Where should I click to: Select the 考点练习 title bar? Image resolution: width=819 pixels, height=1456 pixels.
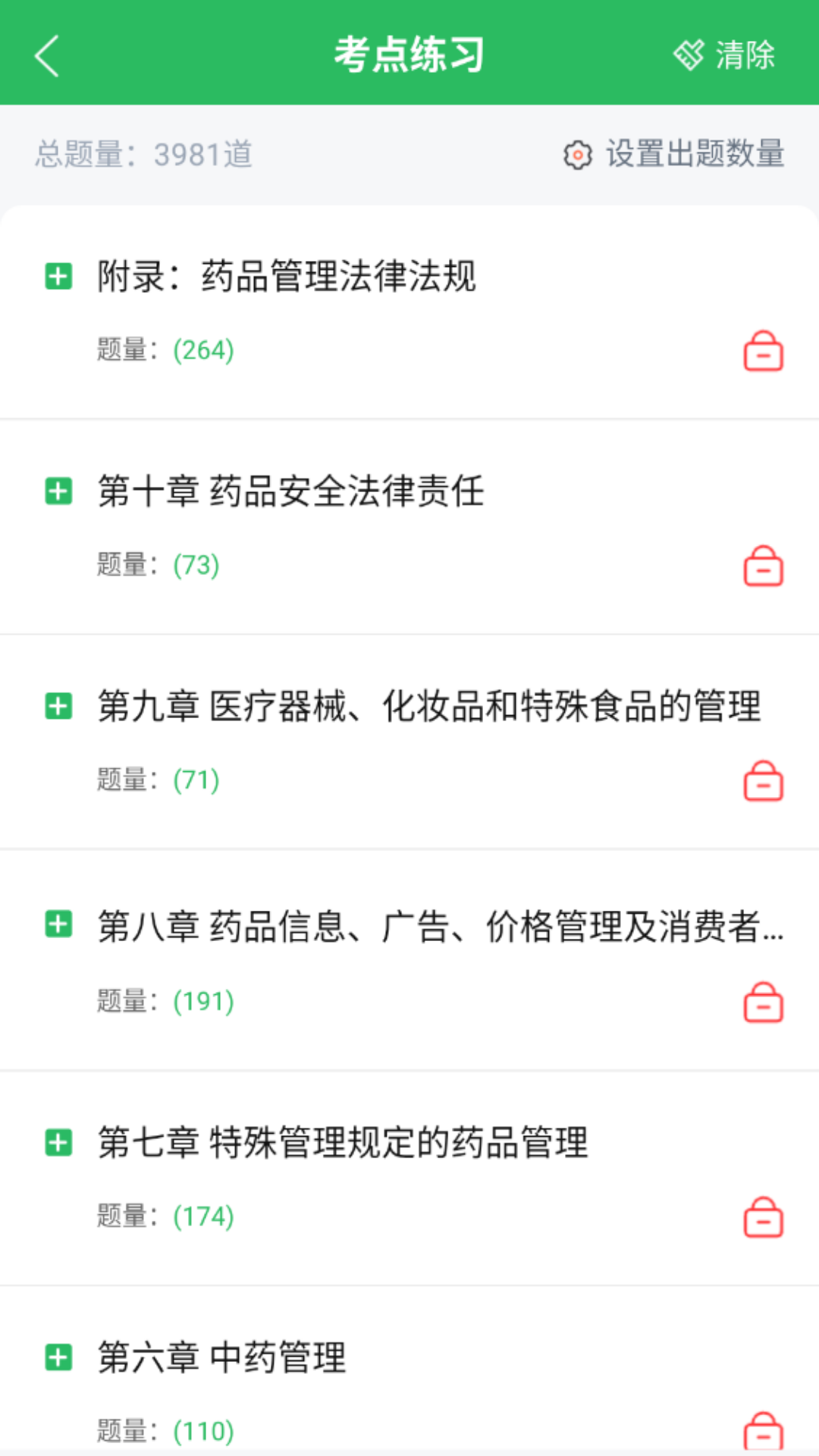click(409, 54)
